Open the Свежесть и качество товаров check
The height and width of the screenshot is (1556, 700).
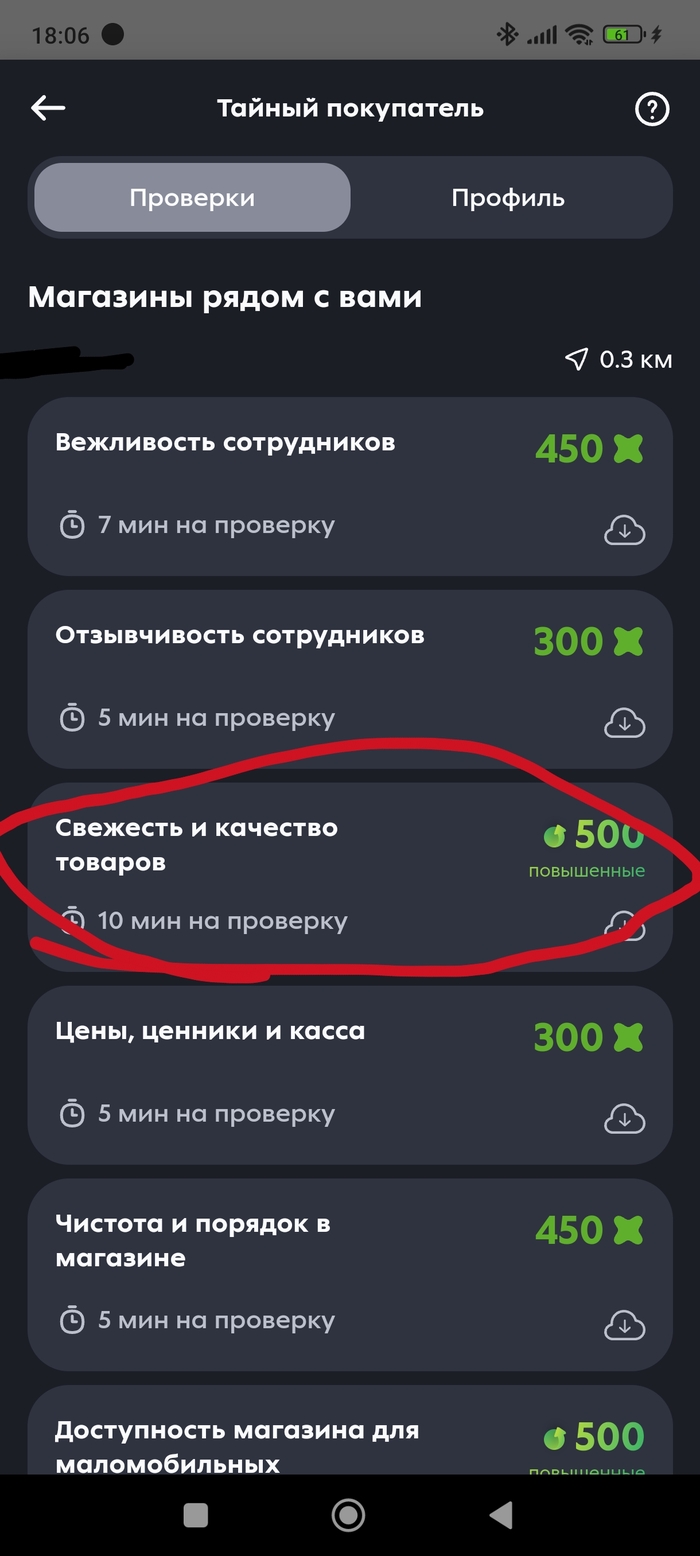pos(196,845)
